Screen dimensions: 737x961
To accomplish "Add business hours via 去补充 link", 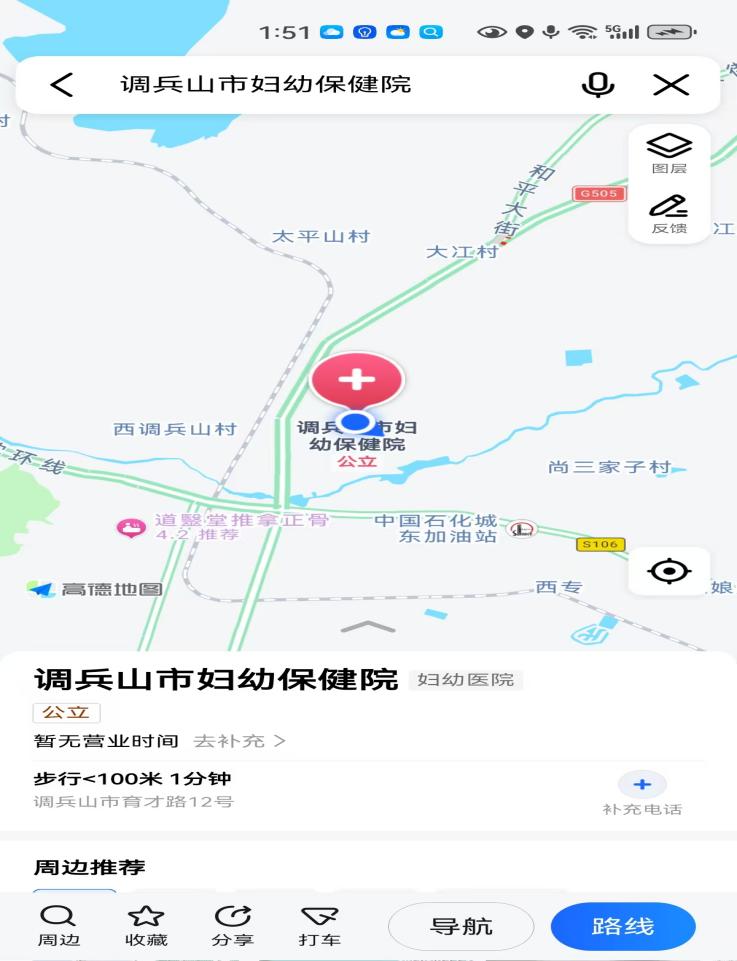I will [239, 741].
